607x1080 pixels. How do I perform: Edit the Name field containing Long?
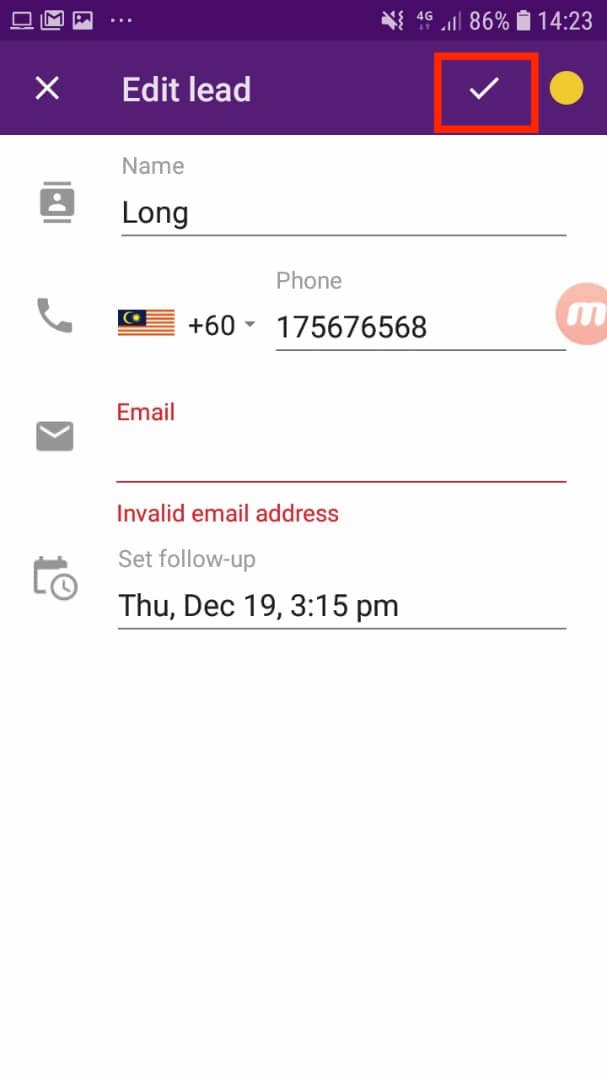pyautogui.click(x=343, y=213)
